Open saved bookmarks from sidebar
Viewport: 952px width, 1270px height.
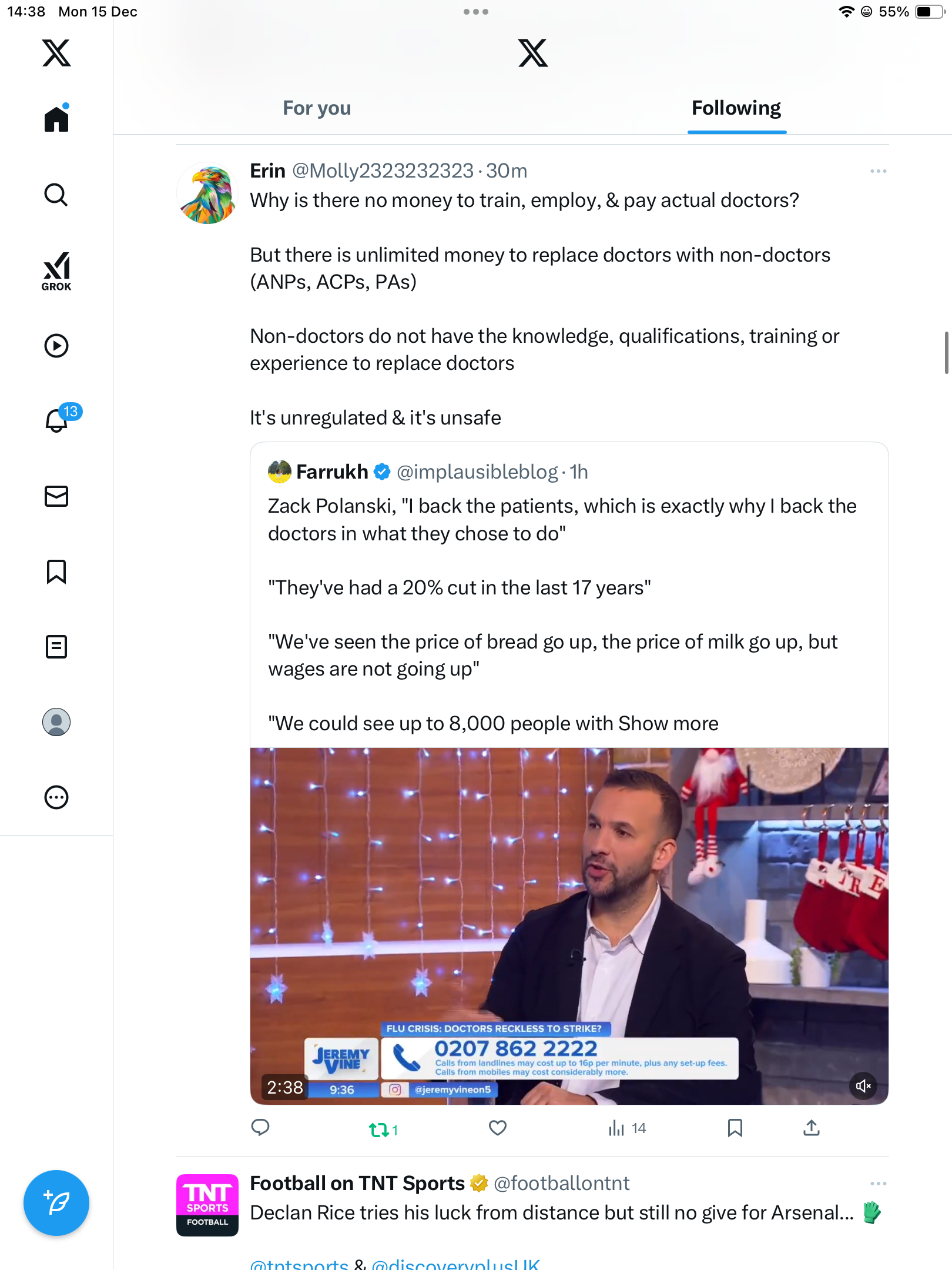point(56,571)
